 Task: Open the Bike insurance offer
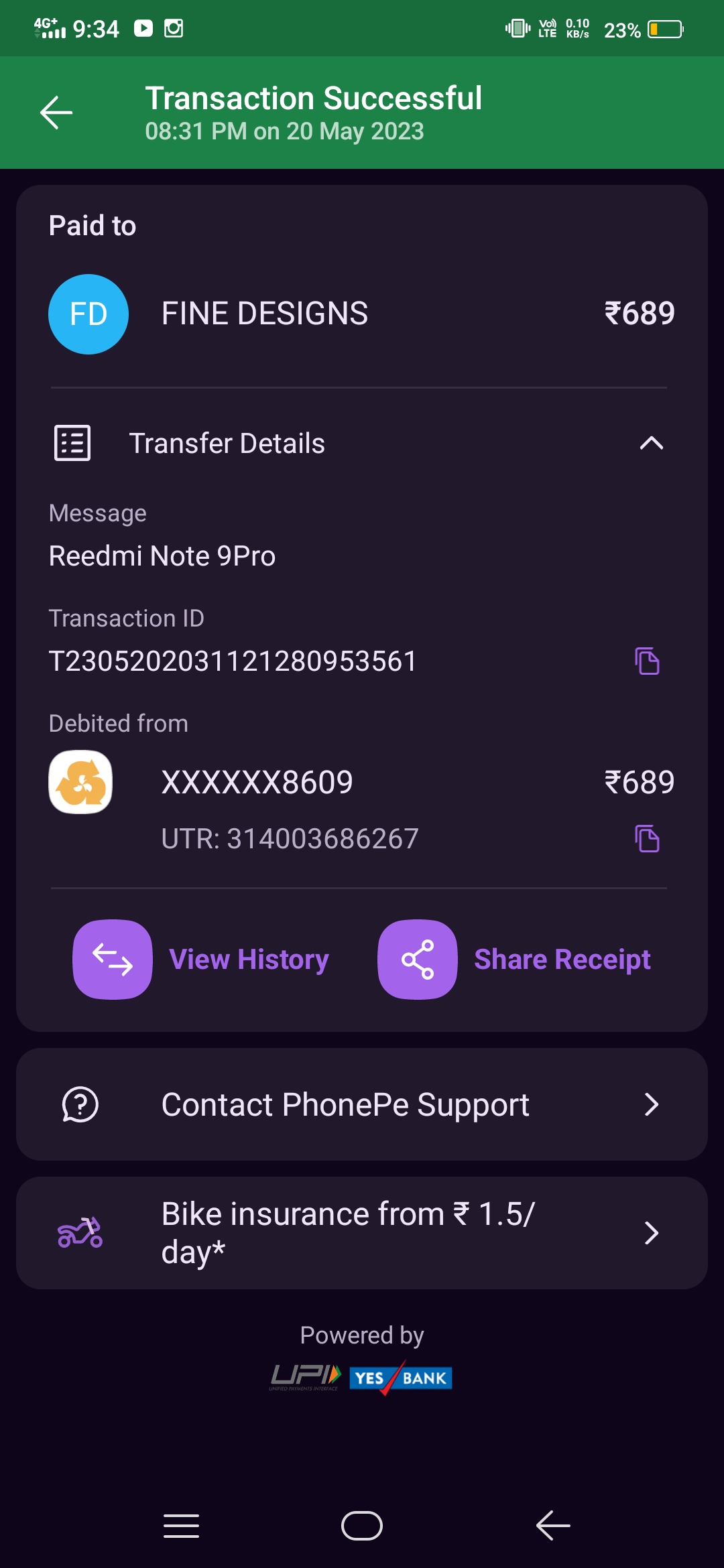coord(362,1233)
